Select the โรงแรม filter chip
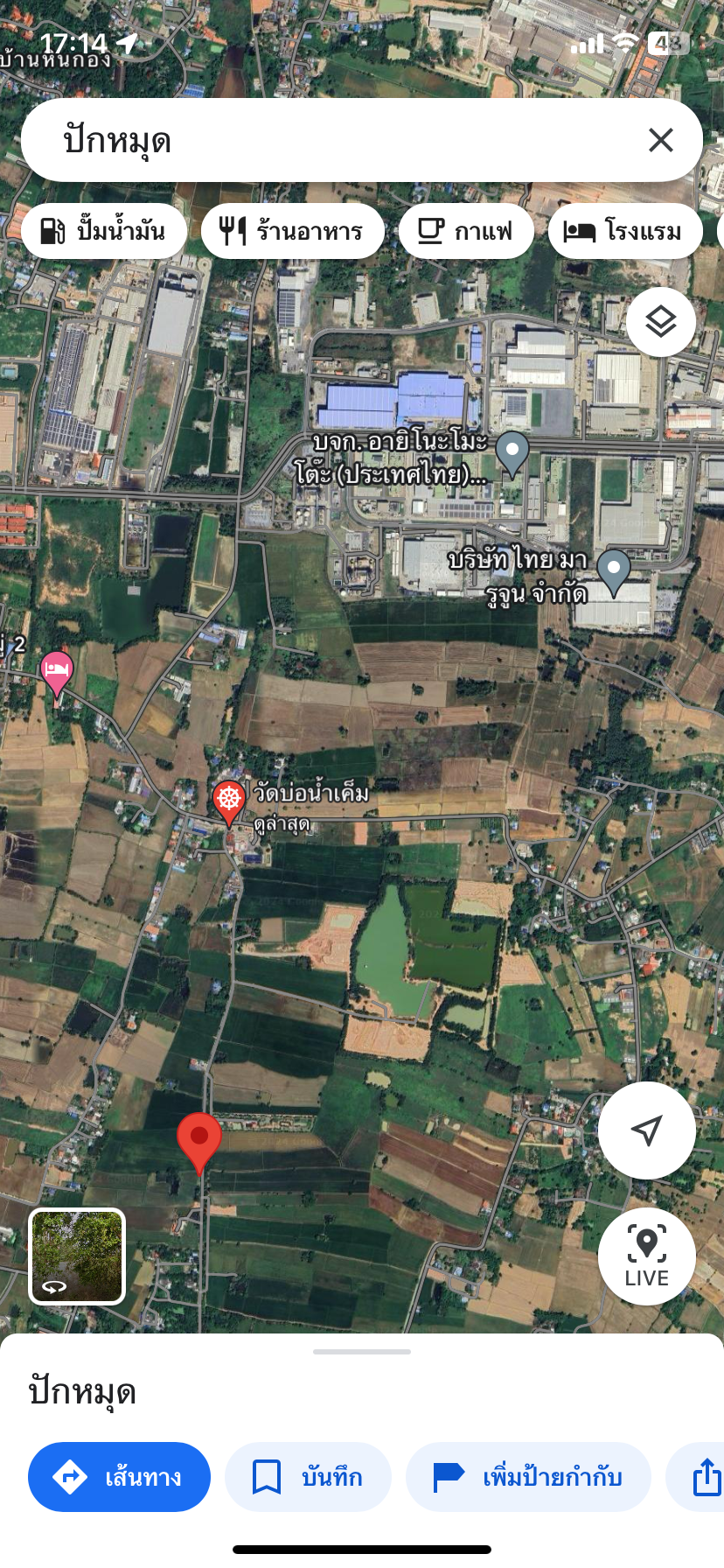This screenshot has height=1568, width=724. [625, 231]
